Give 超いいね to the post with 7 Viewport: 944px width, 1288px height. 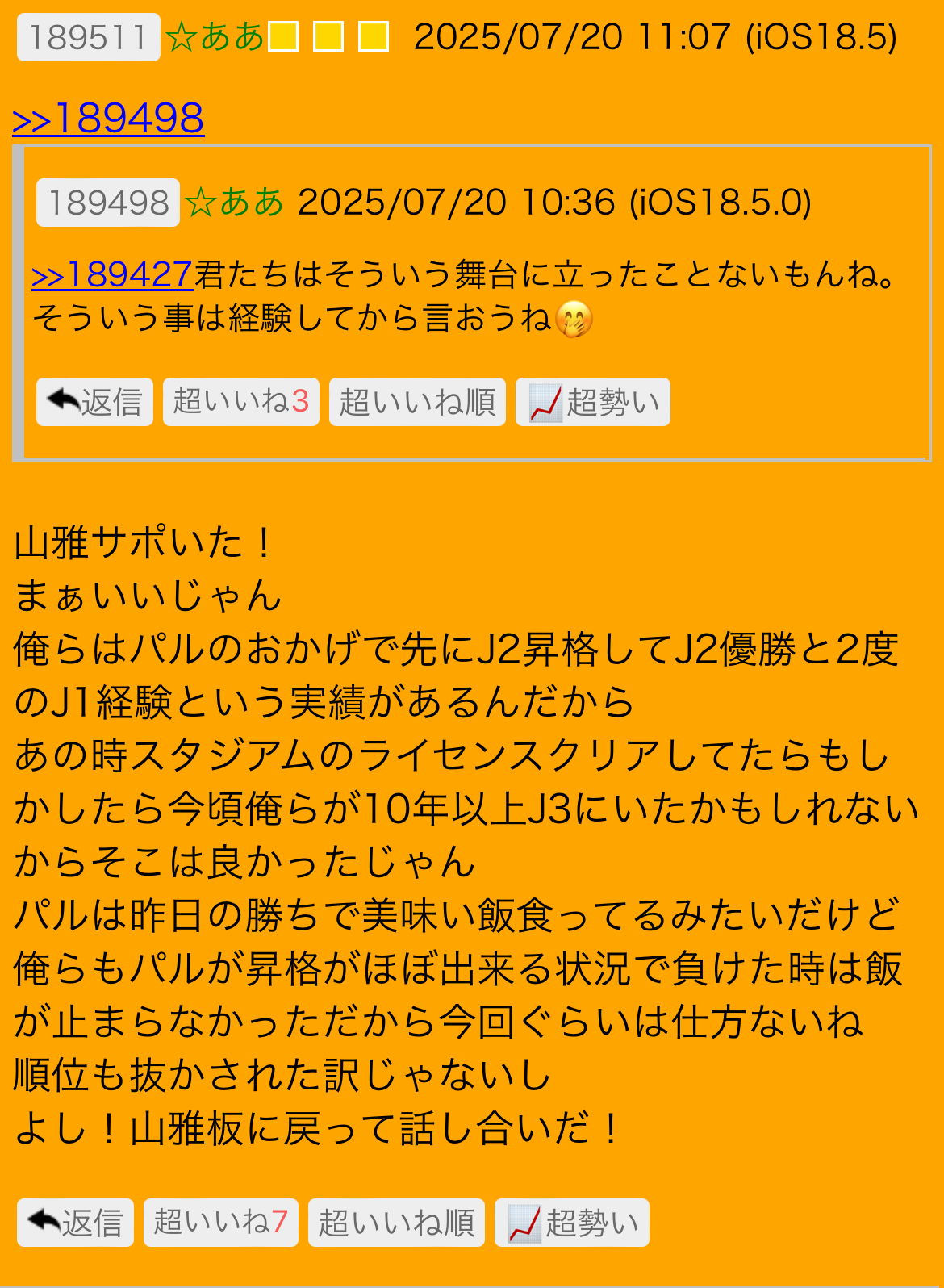220,1223
